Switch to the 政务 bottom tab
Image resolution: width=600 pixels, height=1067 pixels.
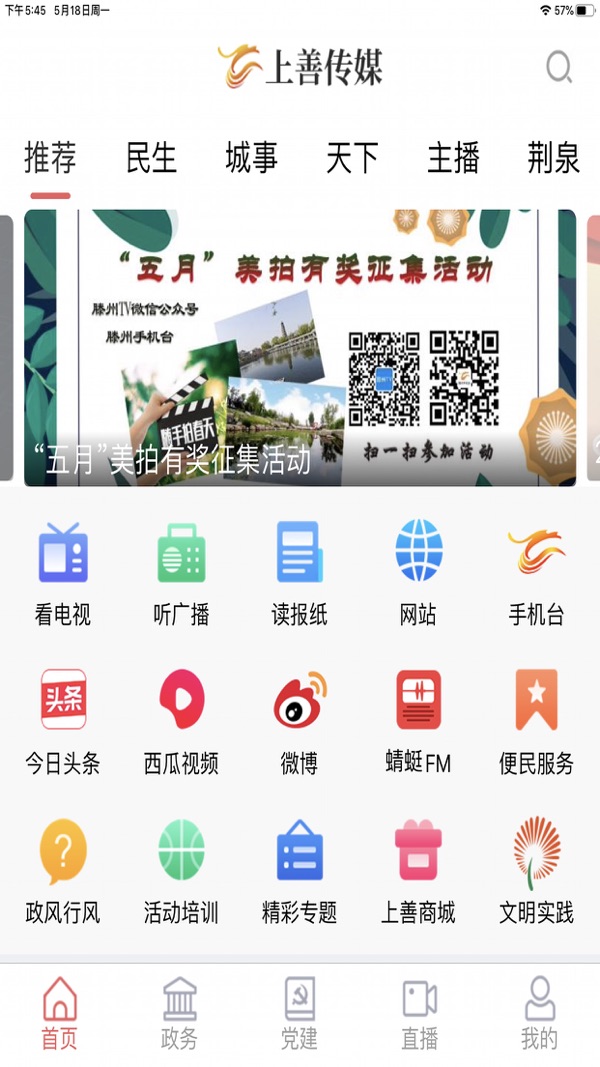[180, 1013]
